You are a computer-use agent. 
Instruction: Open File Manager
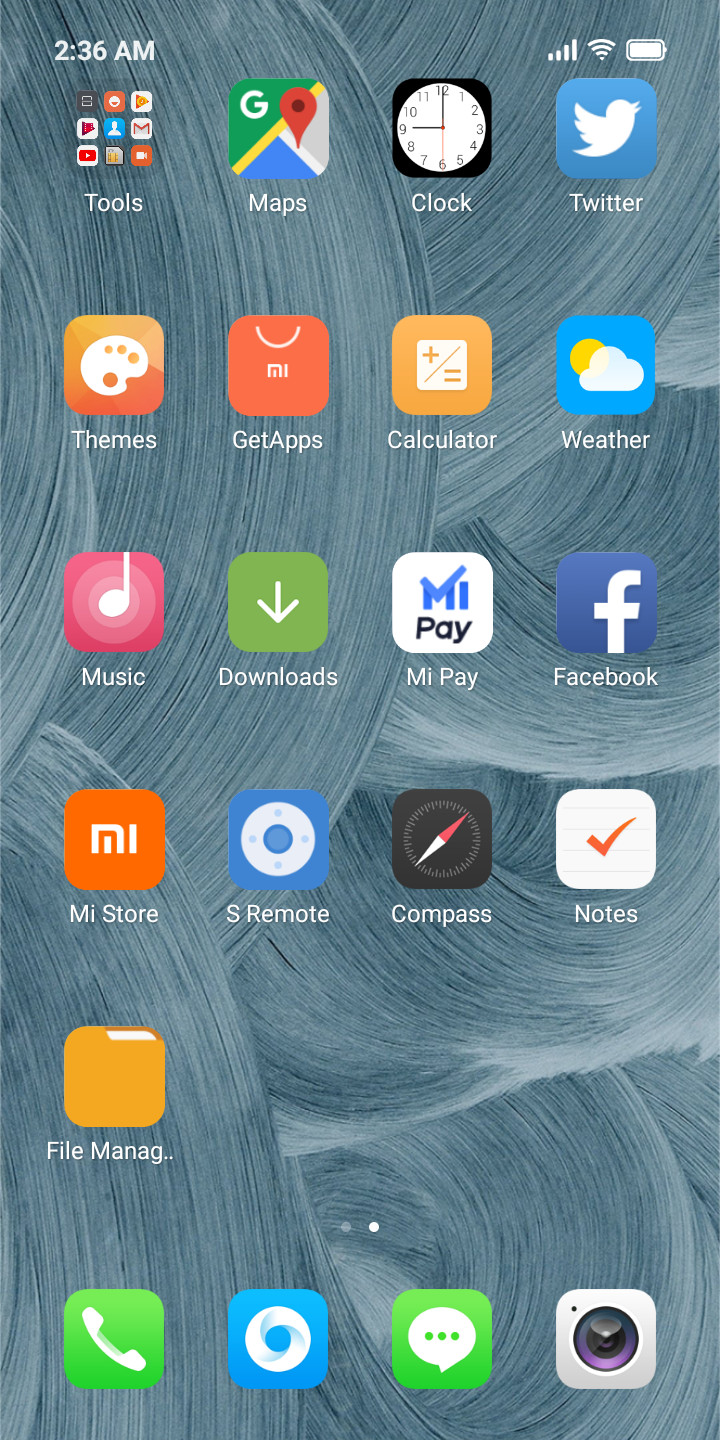[114, 1077]
